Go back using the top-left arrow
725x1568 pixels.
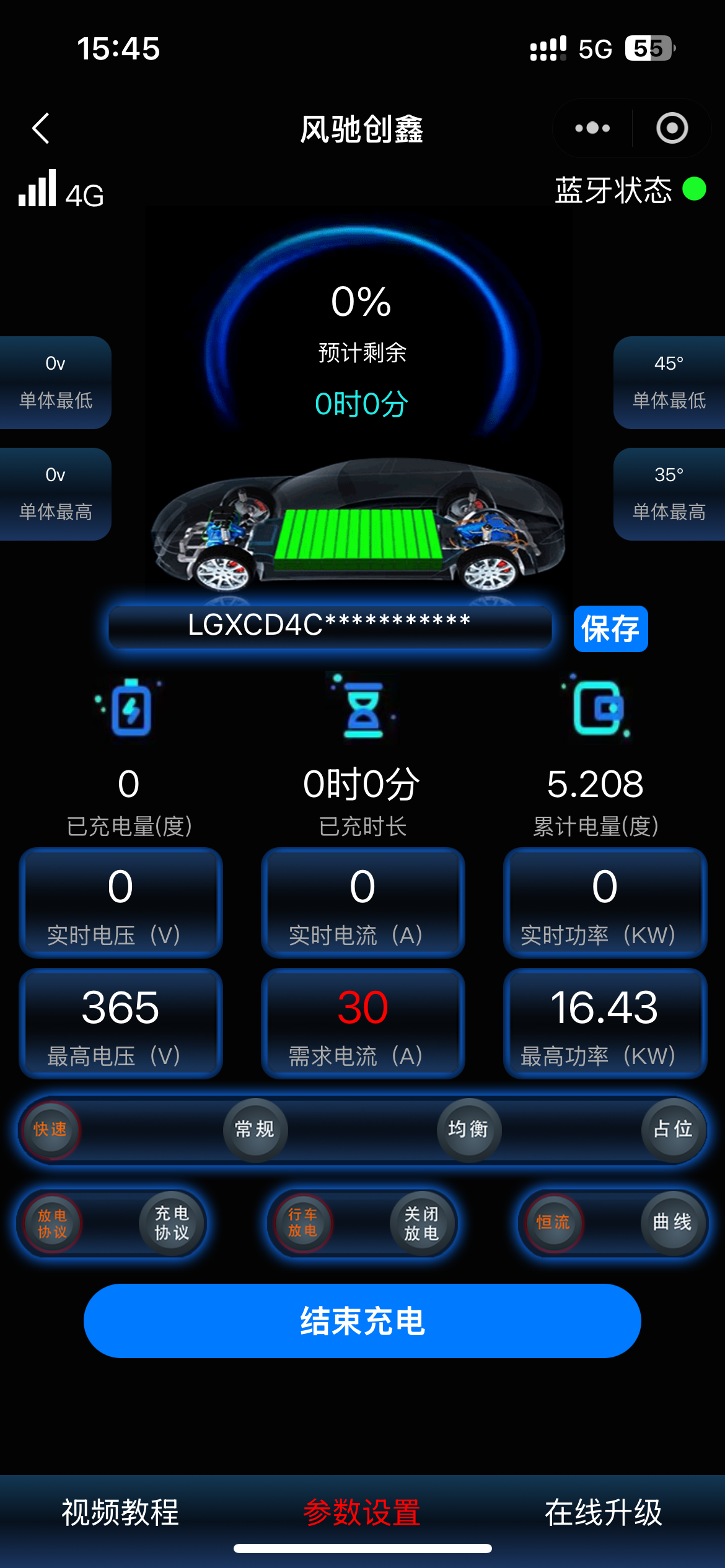pyautogui.click(x=41, y=128)
